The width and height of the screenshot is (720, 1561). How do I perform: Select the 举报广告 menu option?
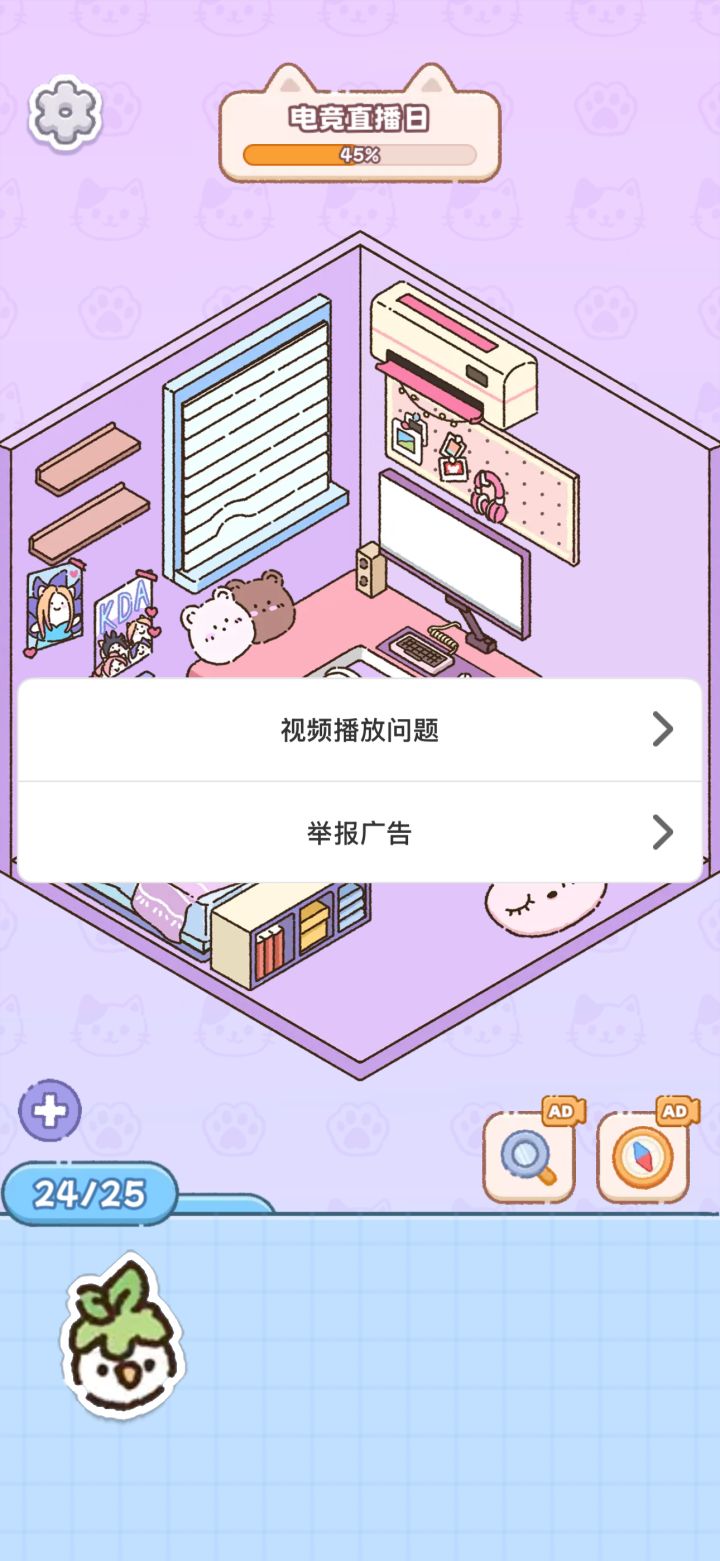pyautogui.click(x=360, y=831)
